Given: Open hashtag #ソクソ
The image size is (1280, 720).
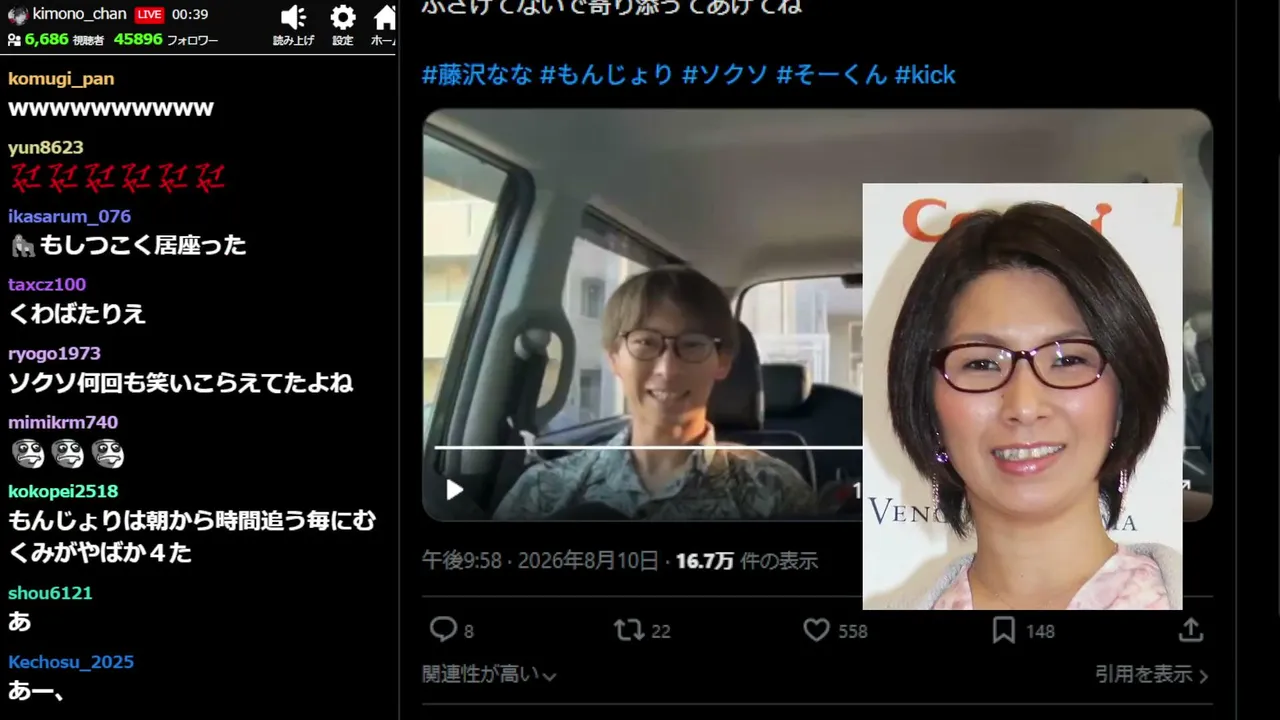Looking at the screenshot, I should click(x=725, y=75).
